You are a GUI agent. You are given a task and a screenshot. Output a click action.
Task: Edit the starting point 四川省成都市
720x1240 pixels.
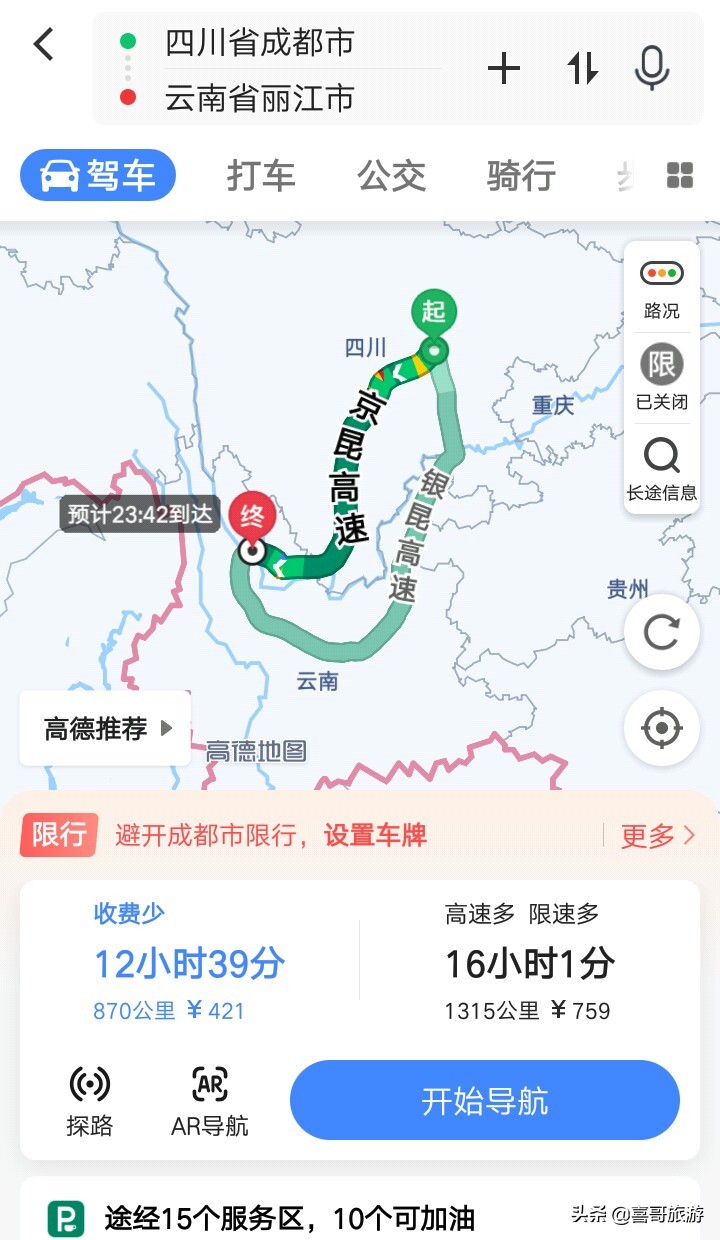[x=260, y=42]
